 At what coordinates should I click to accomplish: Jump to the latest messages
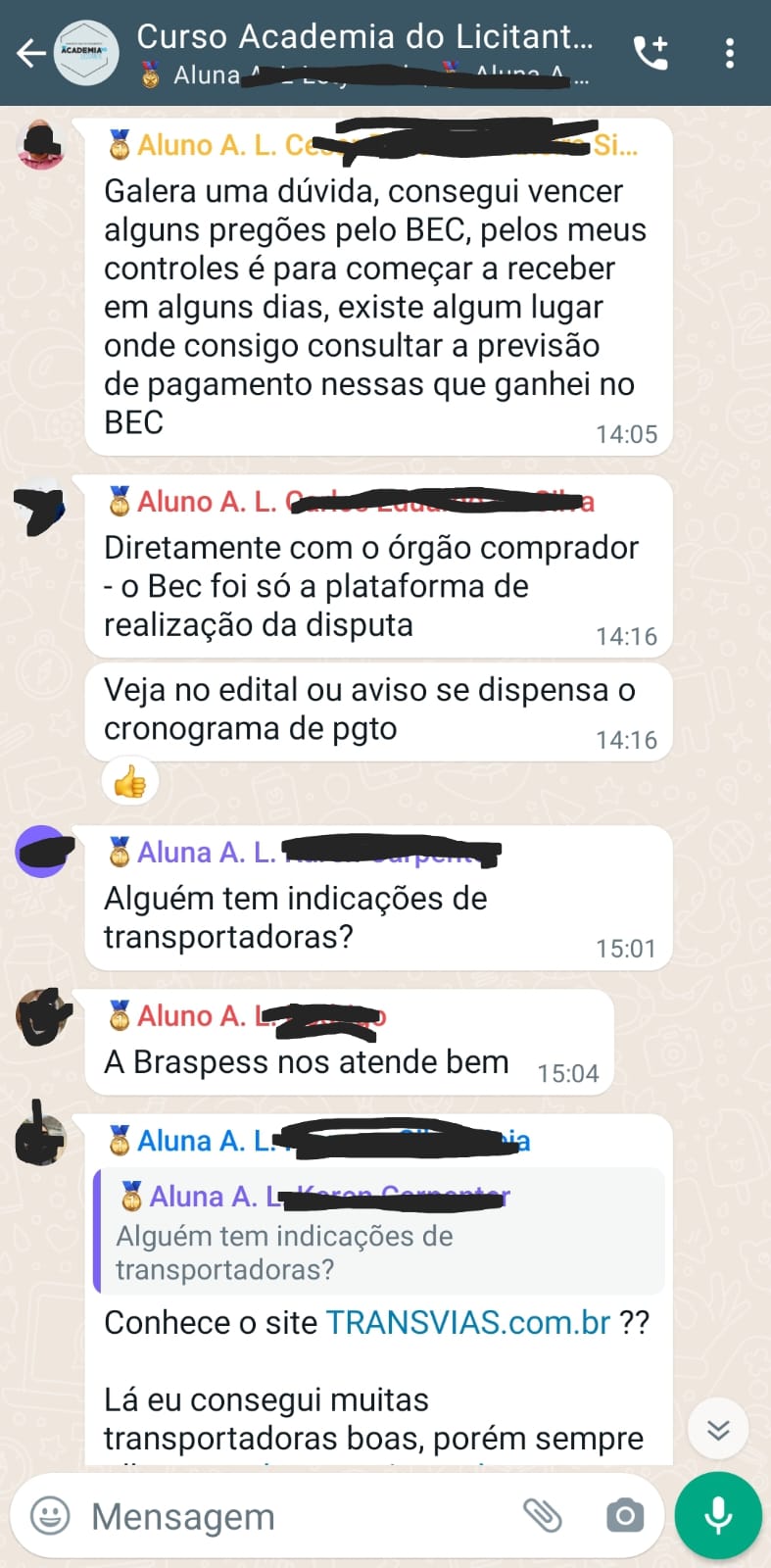[x=718, y=1430]
